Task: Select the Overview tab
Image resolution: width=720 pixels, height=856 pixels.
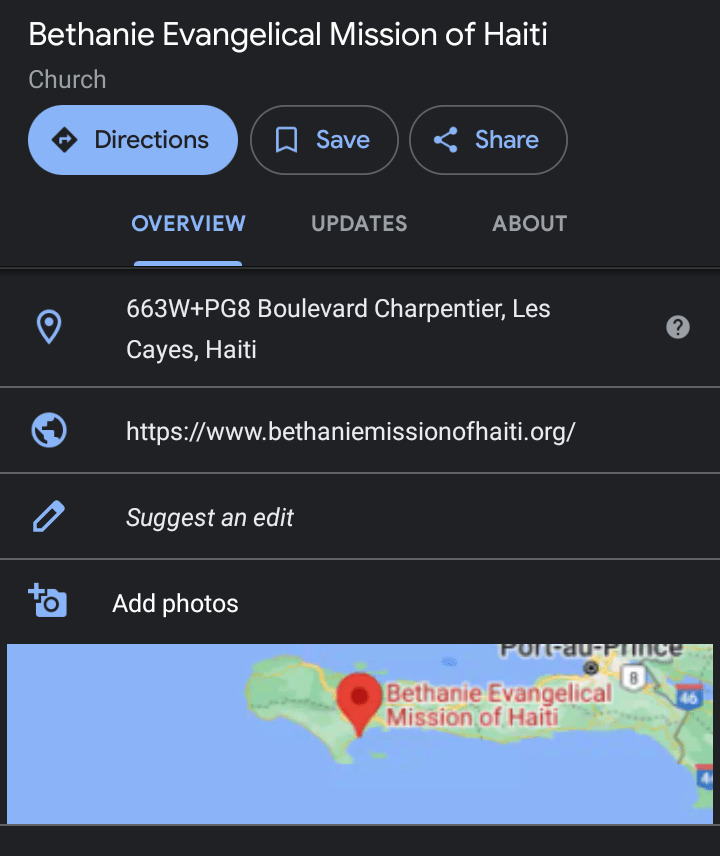Action: (x=188, y=224)
